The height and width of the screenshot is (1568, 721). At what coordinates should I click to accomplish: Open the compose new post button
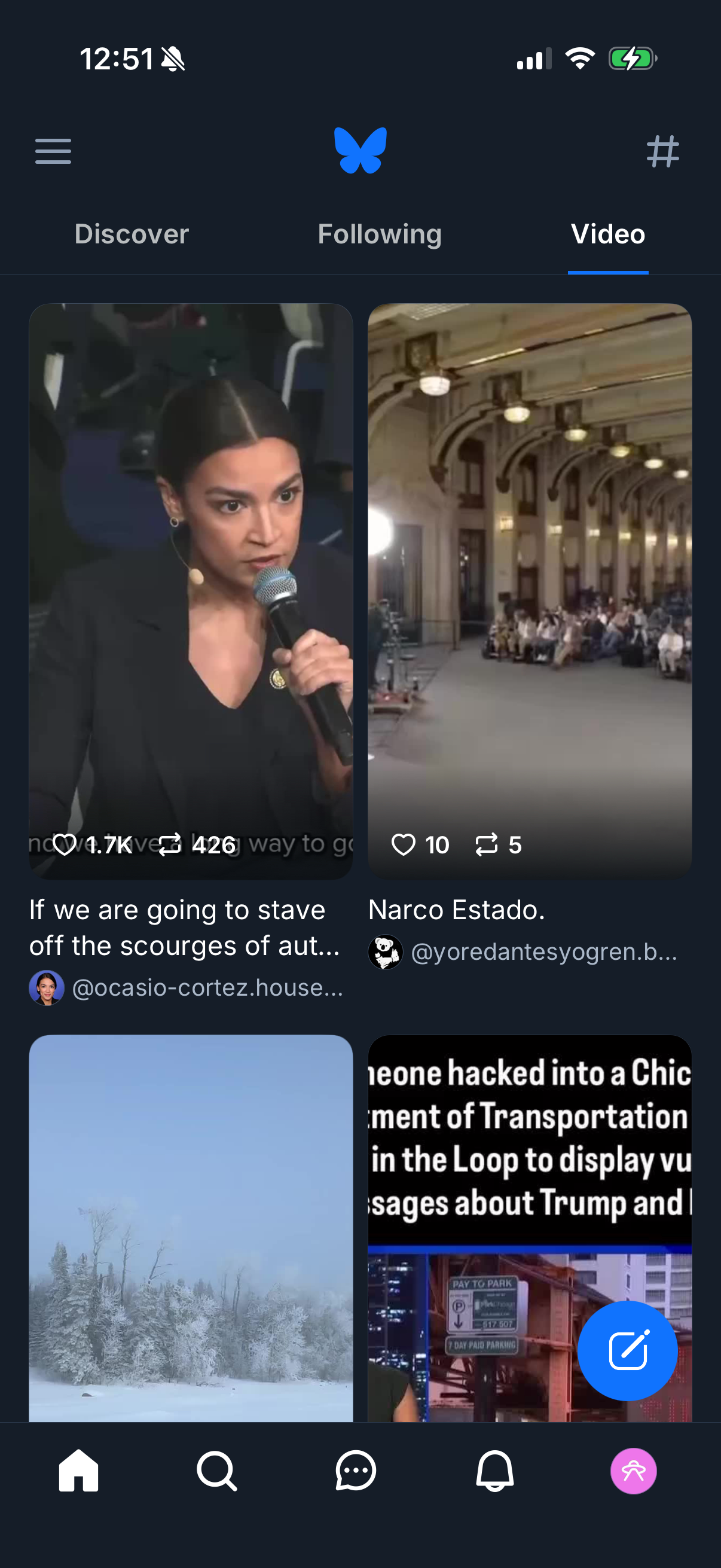tap(628, 1352)
